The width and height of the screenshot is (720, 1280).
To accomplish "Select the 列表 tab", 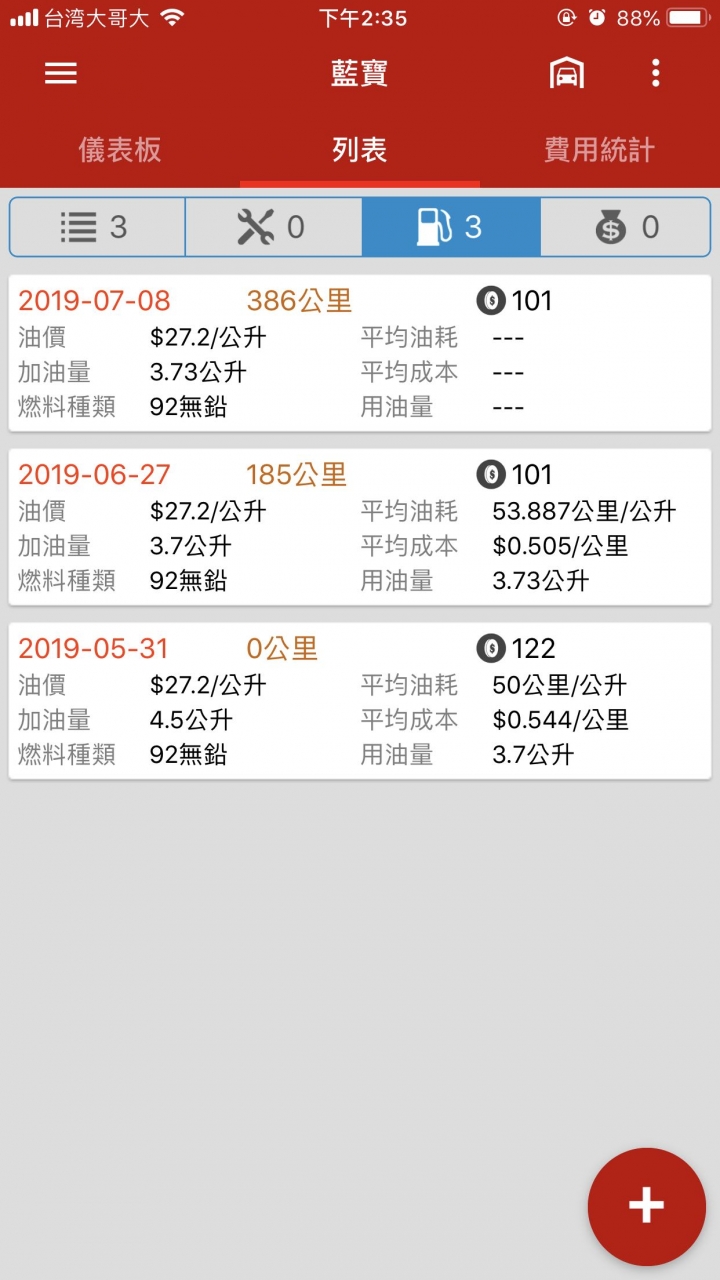I will click(360, 151).
